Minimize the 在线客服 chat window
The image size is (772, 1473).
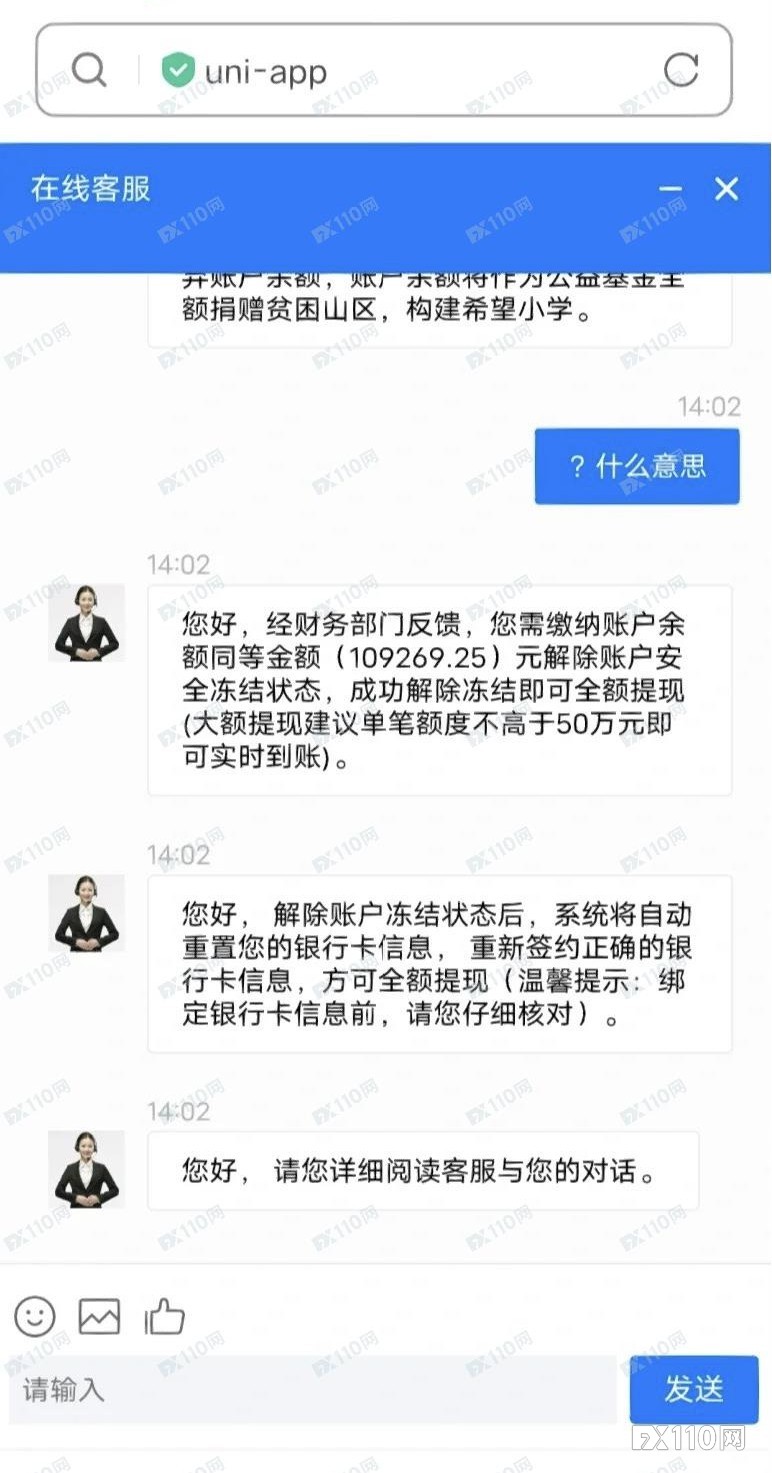(670, 189)
